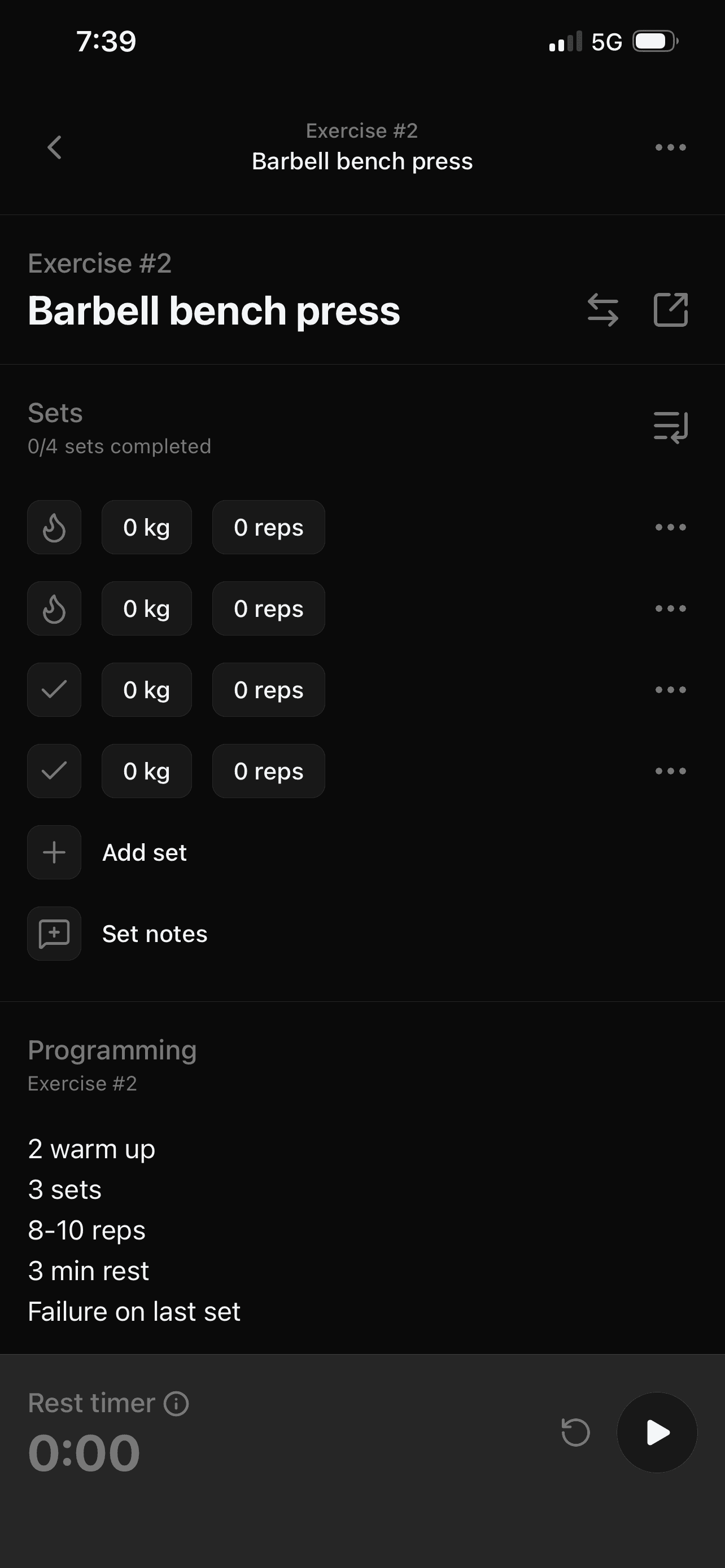Image resolution: width=725 pixels, height=1568 pixels.
Task: Open options for the second set
Action: pyautogui.click(x=670, y=608)
